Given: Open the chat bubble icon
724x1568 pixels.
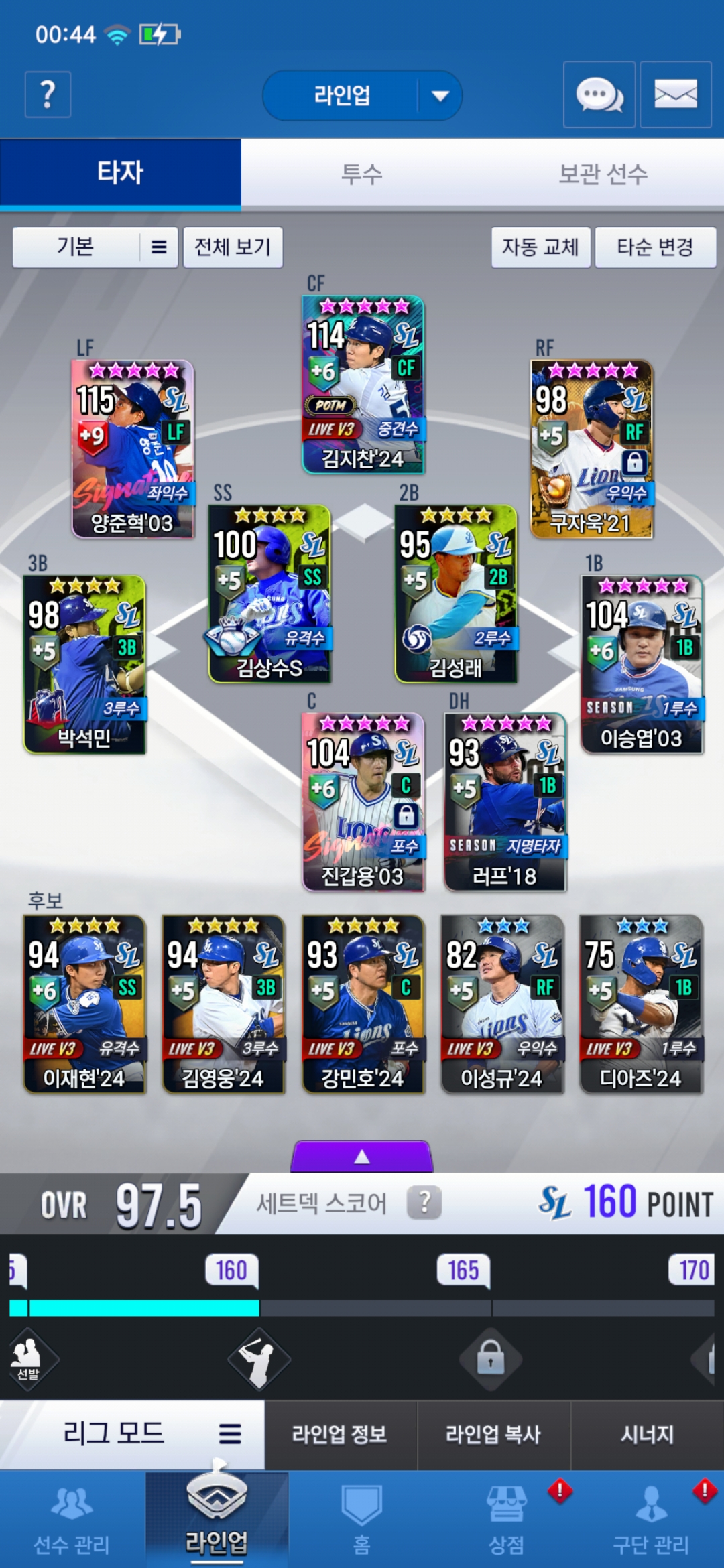Looking at the screenshot, I should coord(599,94).
